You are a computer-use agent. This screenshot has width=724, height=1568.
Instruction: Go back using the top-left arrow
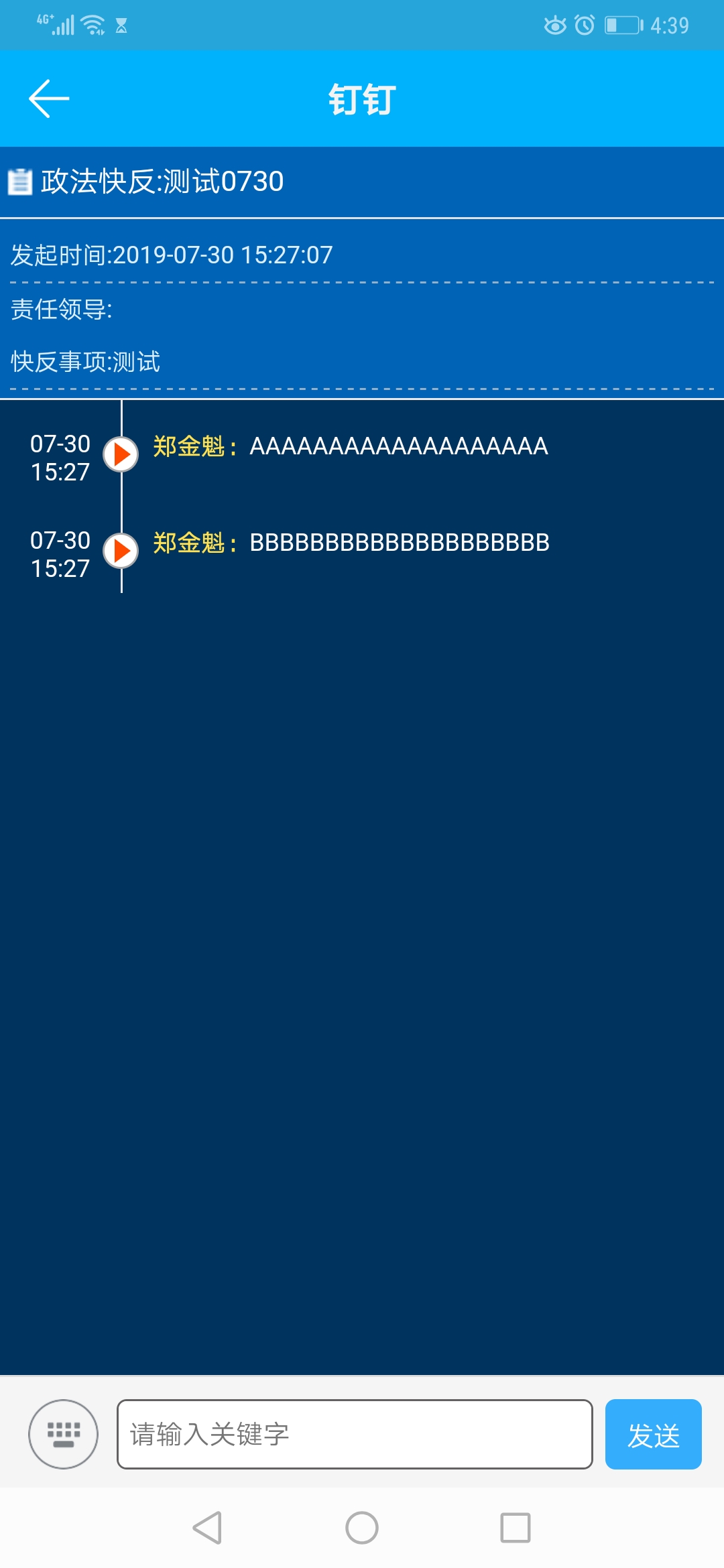(x=49, y=99)
